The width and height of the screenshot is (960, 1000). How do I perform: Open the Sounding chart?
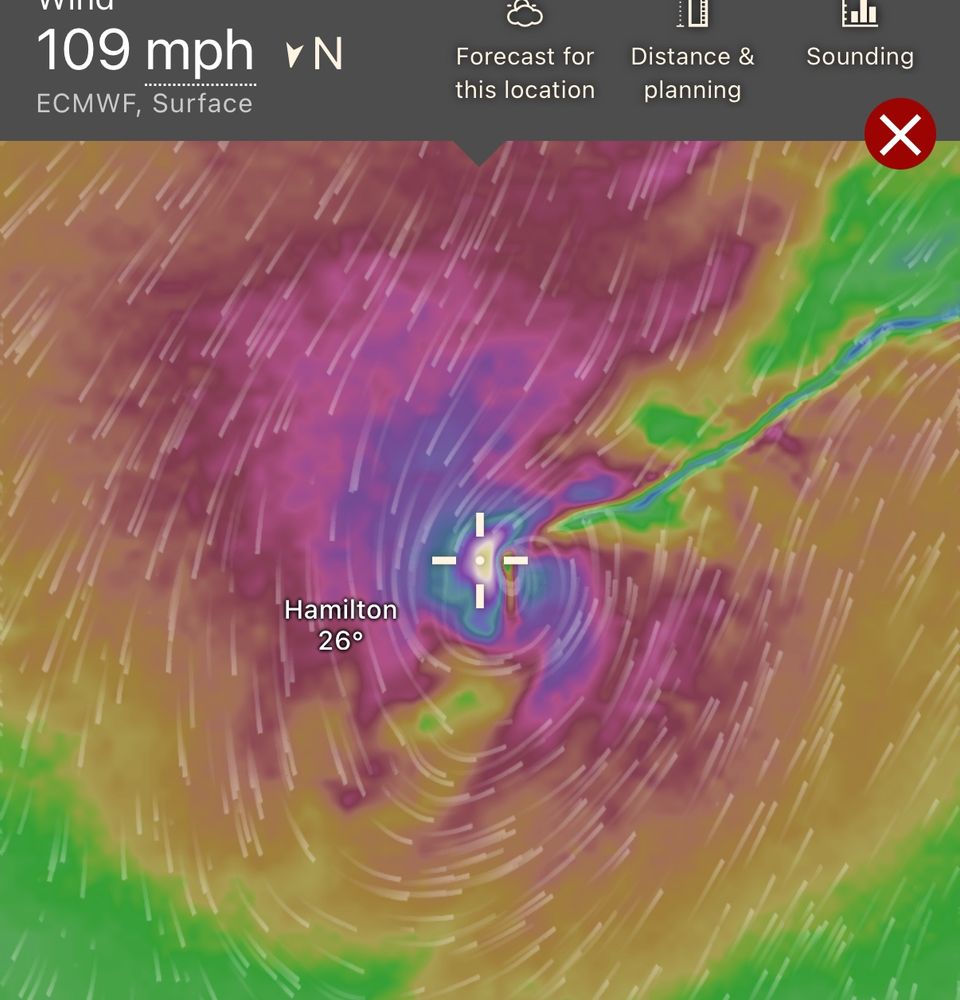(860, 40)
